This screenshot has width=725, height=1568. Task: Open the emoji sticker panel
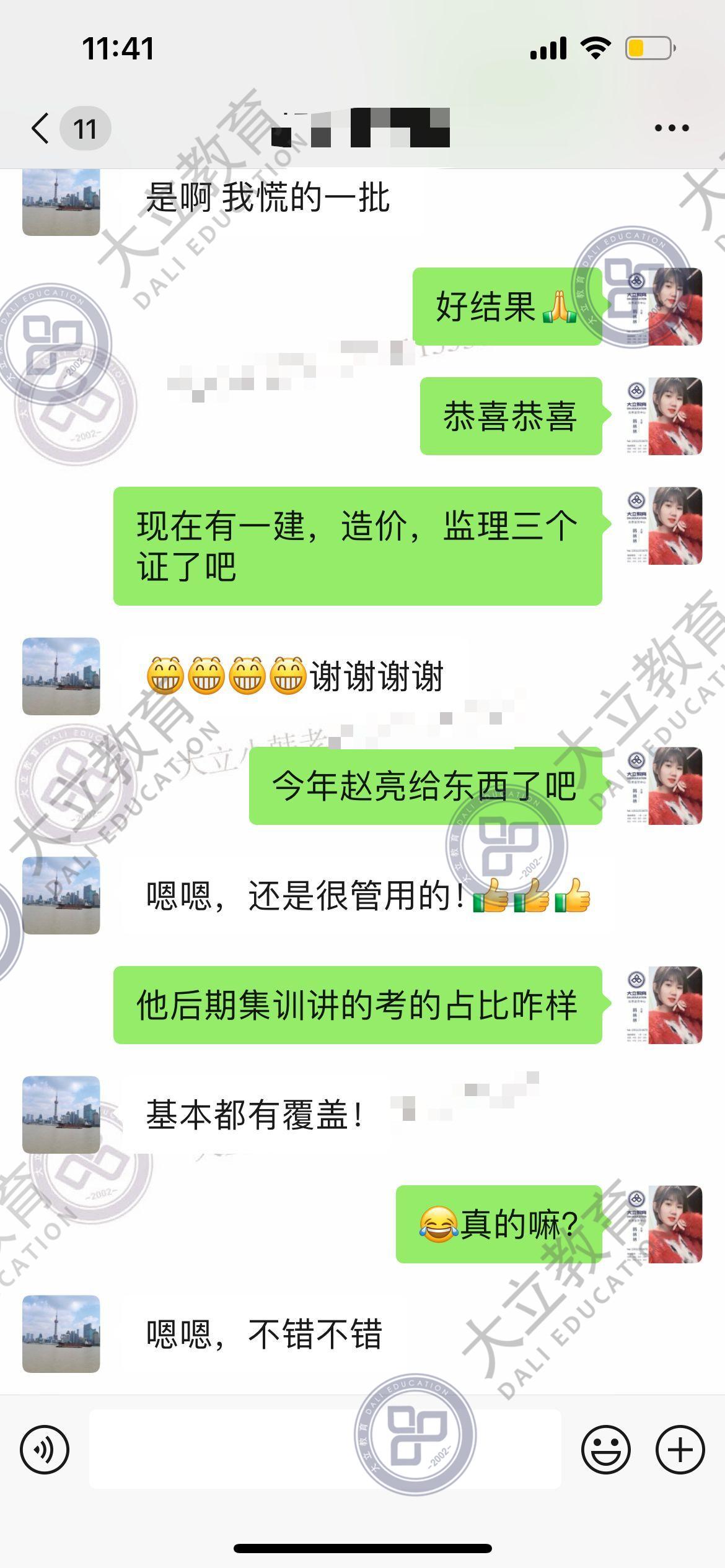605,1450
